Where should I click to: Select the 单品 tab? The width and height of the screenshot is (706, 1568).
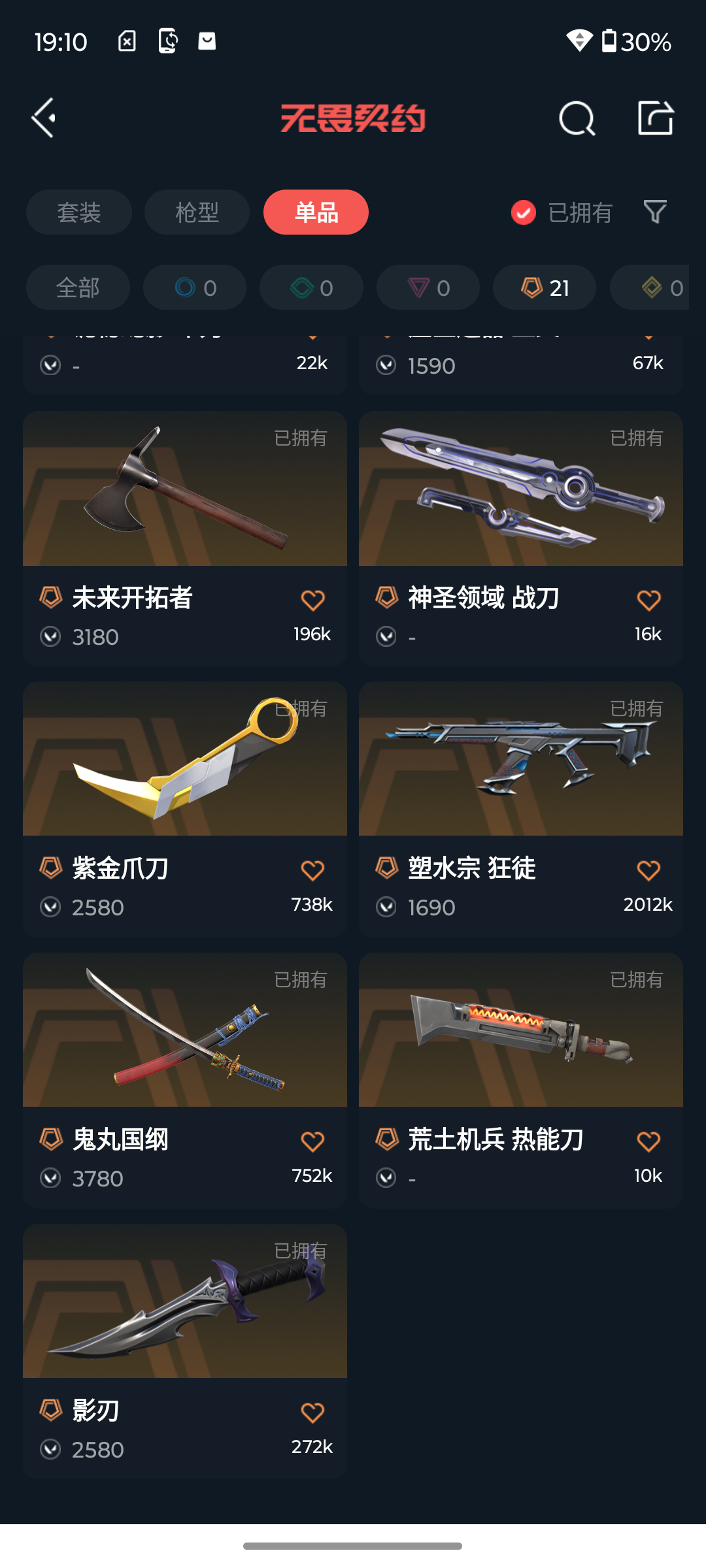pos(316,212)
